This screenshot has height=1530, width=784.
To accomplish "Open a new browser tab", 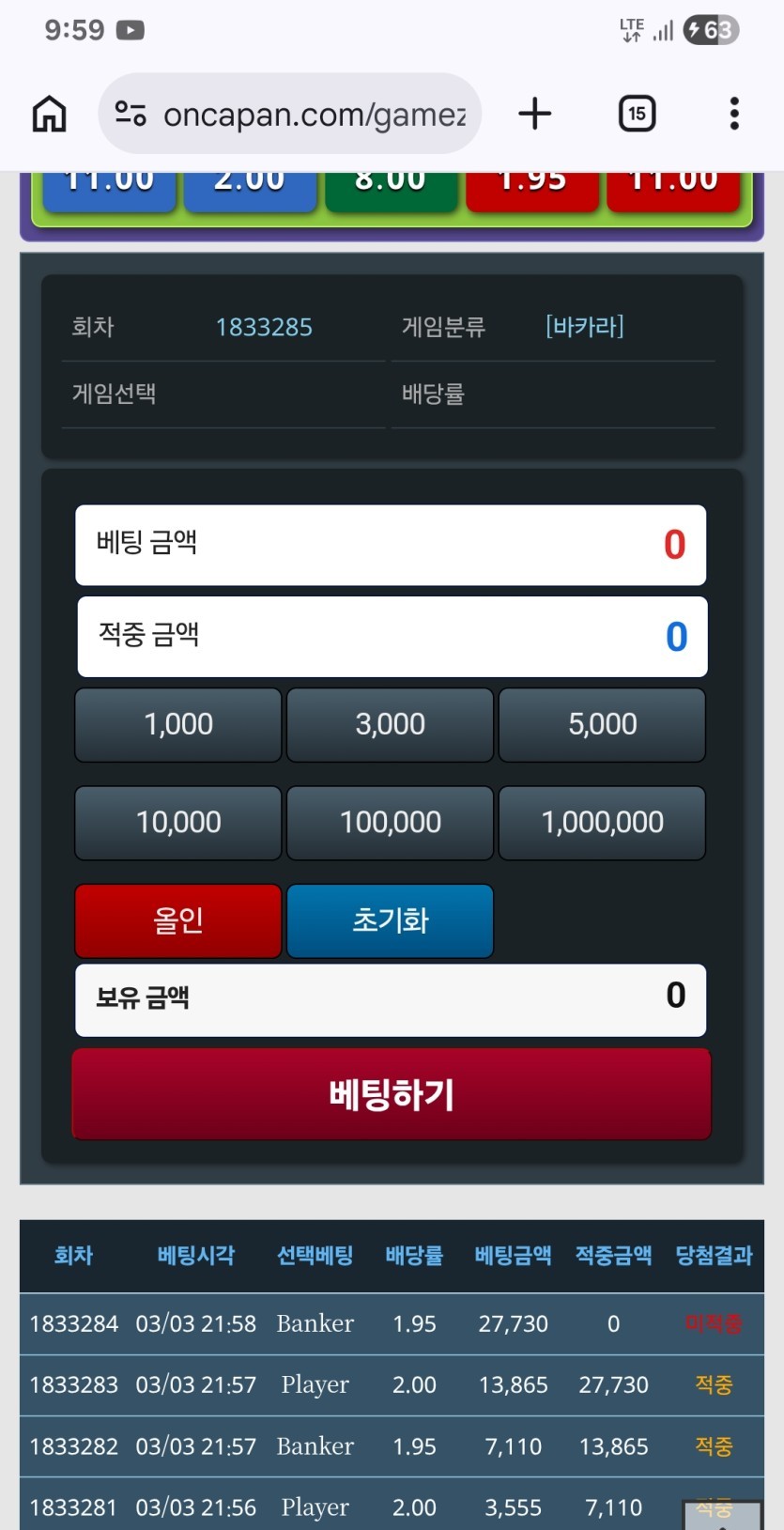I will [534, 115].
